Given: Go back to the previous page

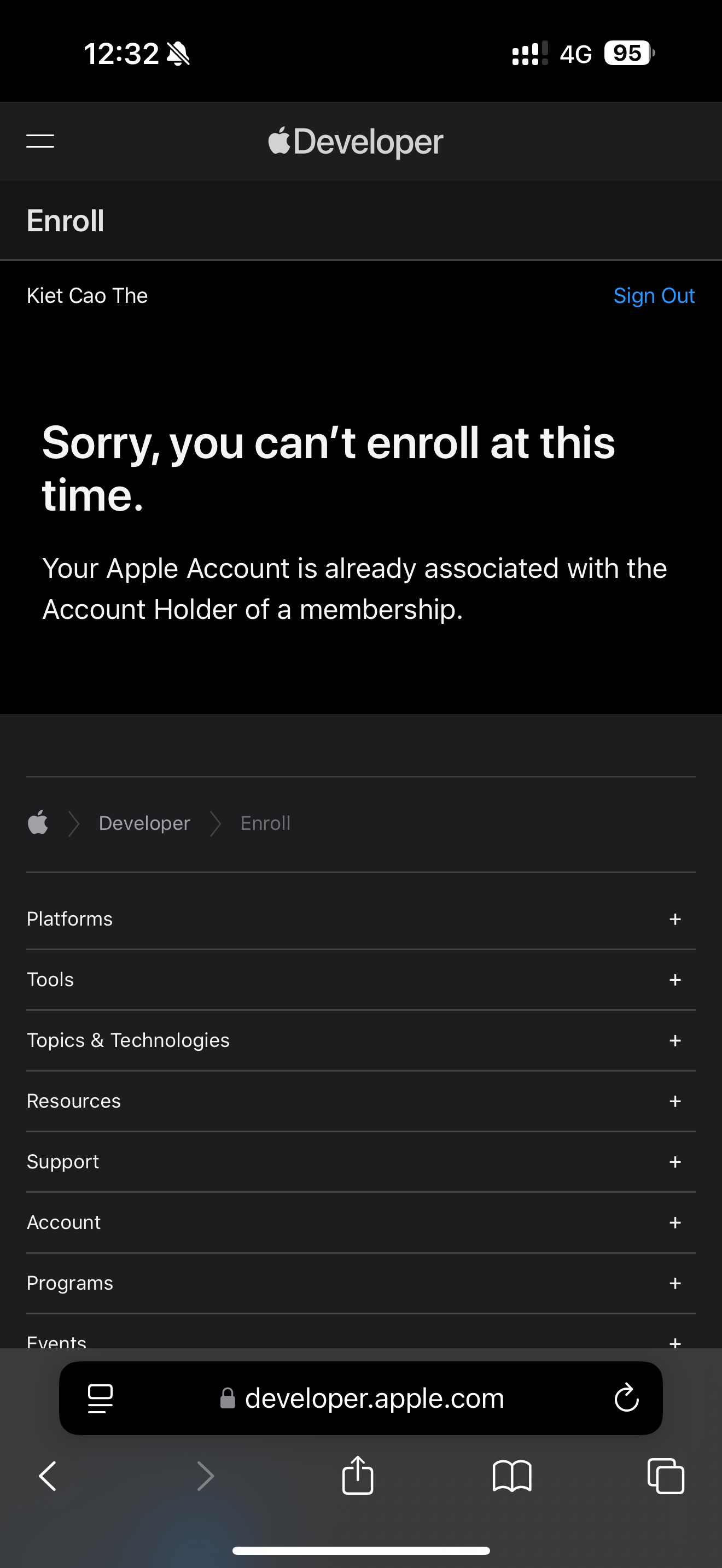Looking at the screenshot, I should (x=48, y=1476).
